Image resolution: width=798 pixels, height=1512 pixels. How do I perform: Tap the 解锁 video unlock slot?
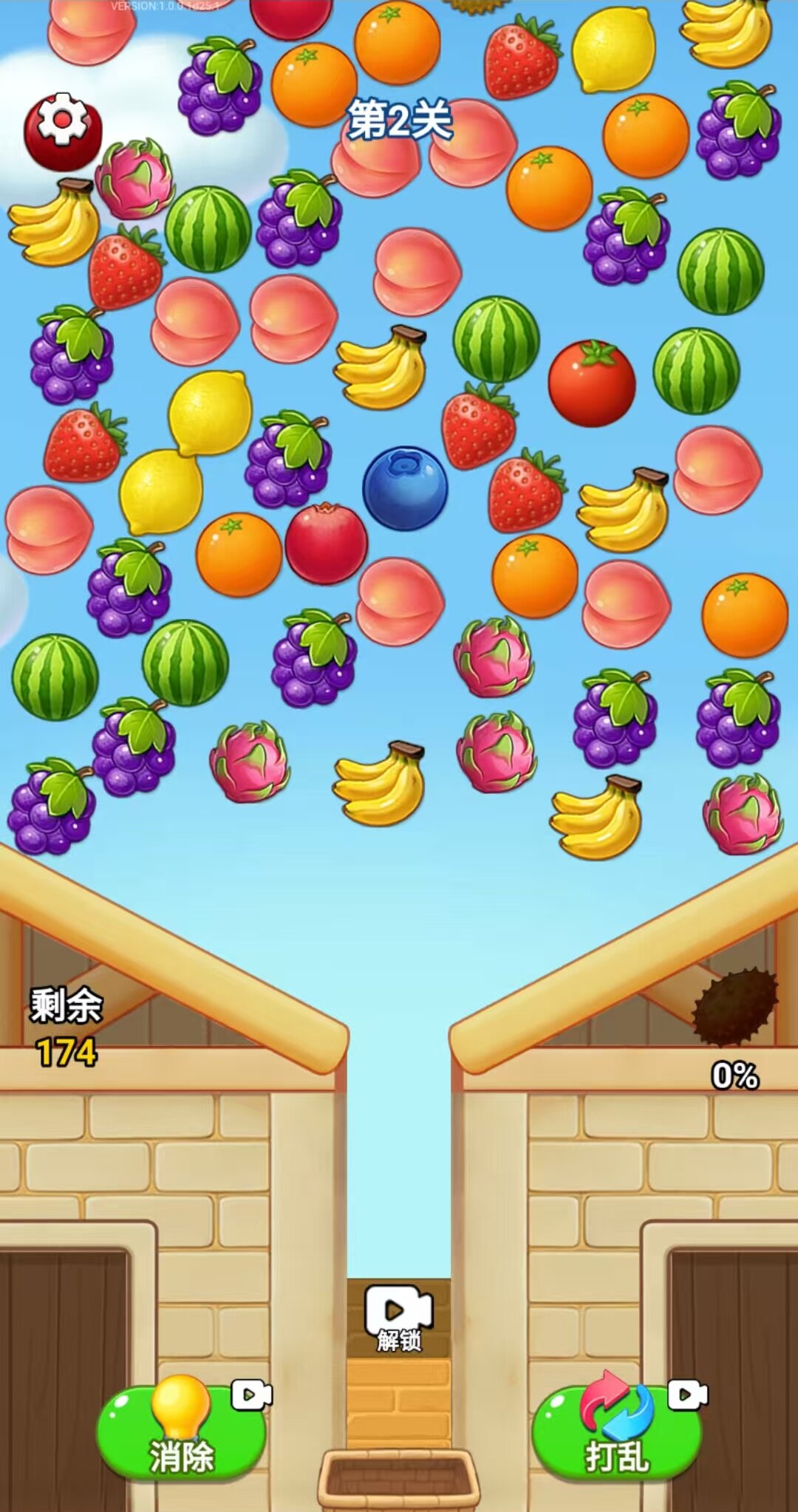tap(398, 1319)
